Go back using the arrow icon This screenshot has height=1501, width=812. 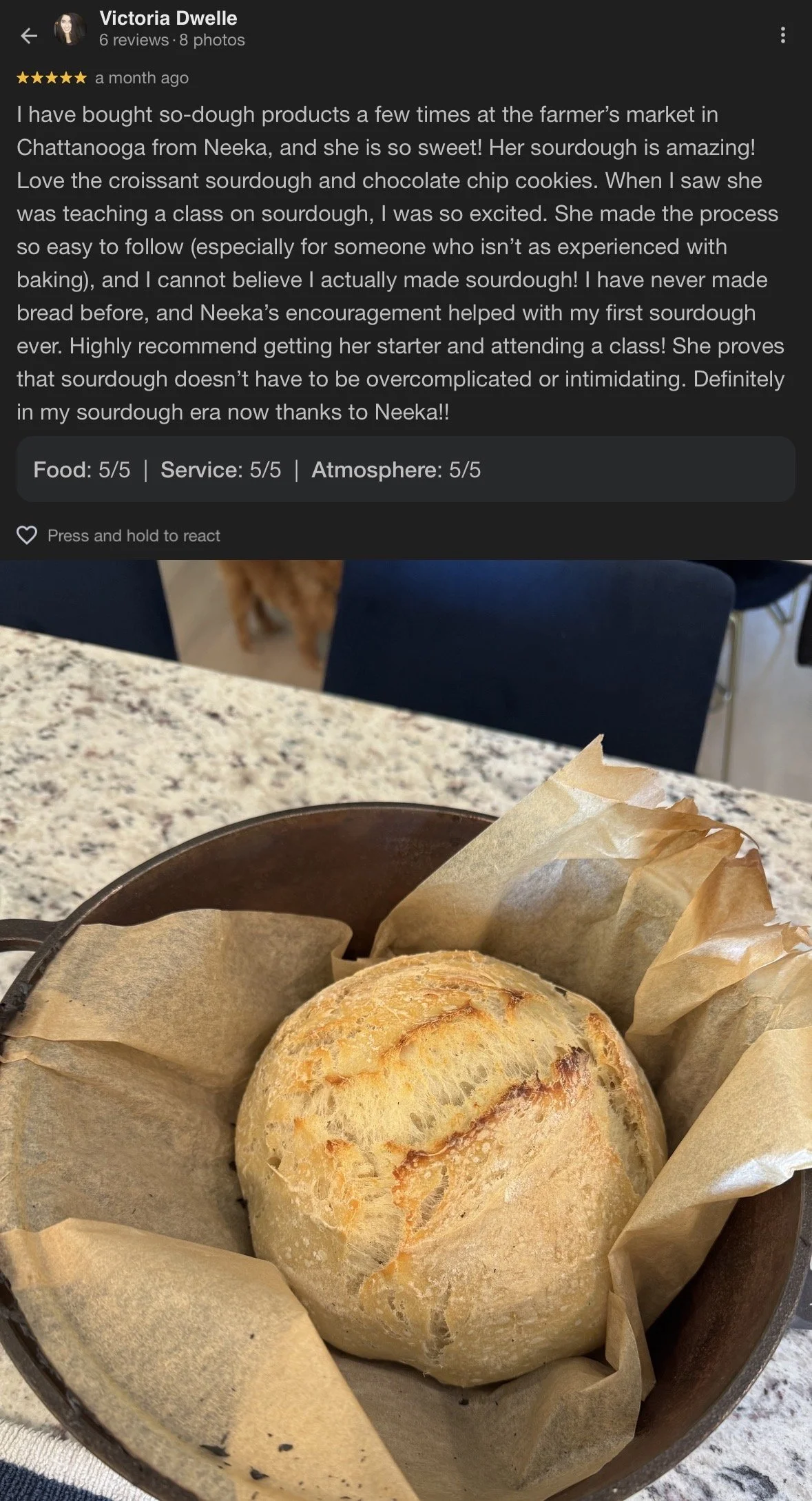pyautogui.click(x=29, y=36)
